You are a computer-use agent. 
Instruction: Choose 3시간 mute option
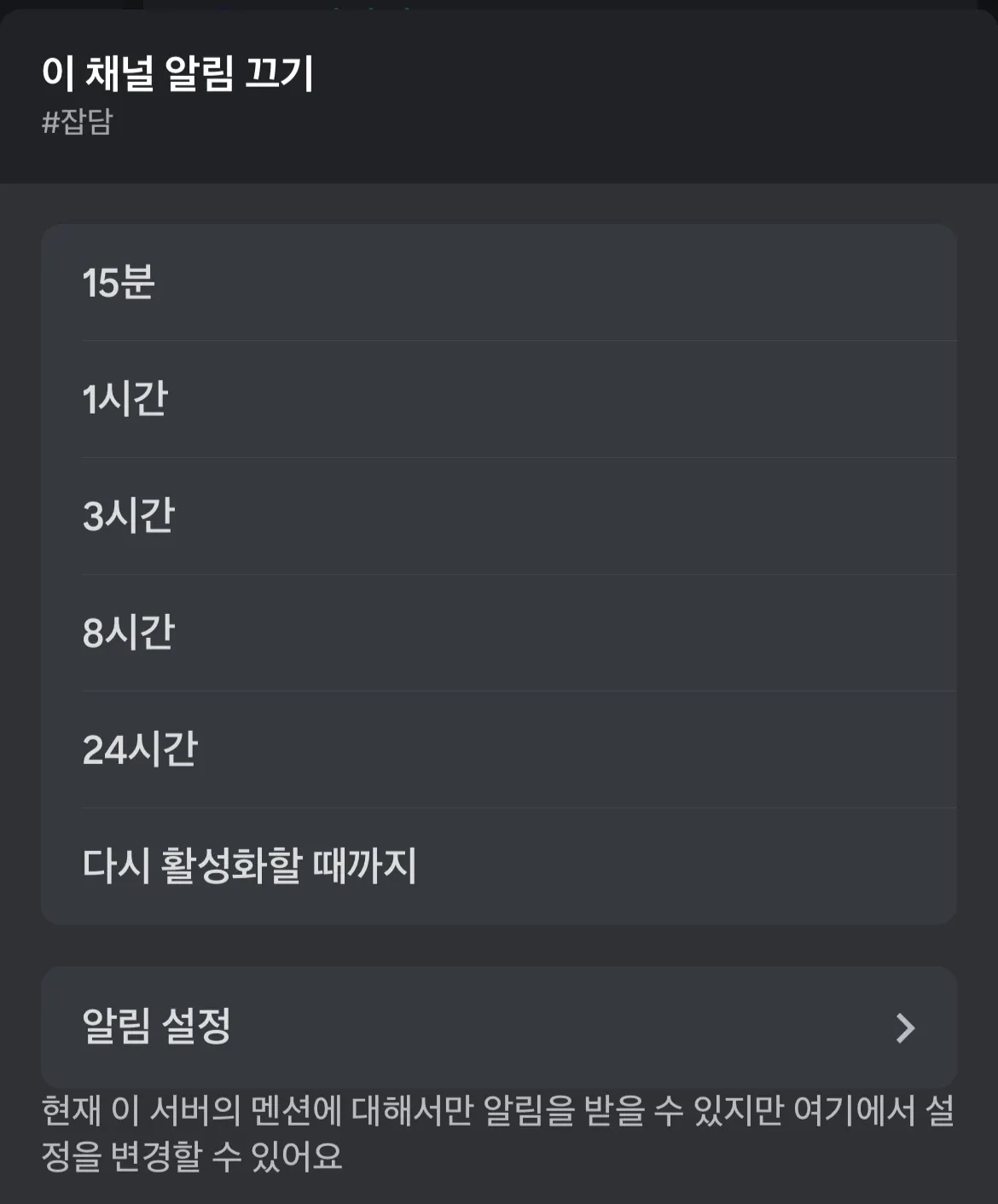click(498, 516)
